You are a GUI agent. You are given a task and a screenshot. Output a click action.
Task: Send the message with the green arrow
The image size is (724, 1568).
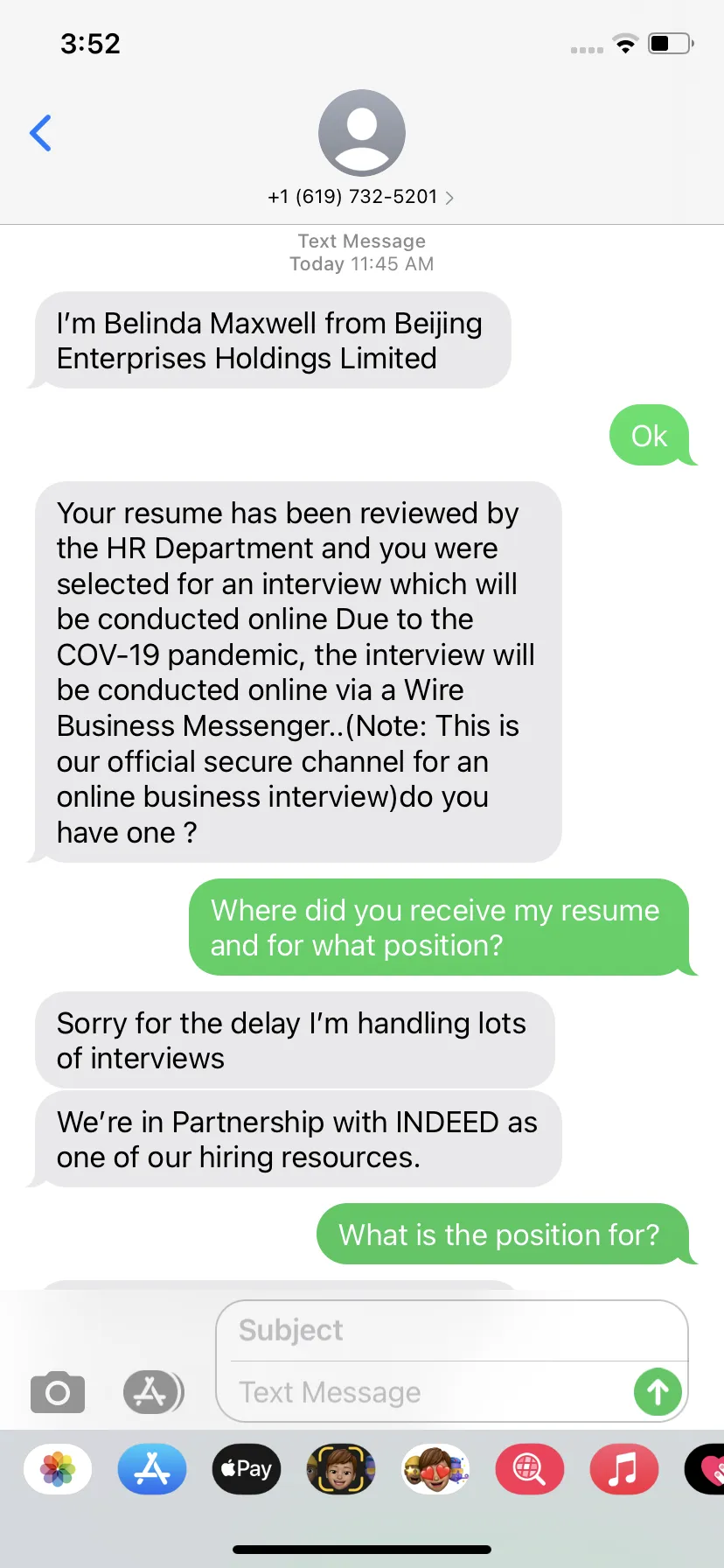[658, 1392]
